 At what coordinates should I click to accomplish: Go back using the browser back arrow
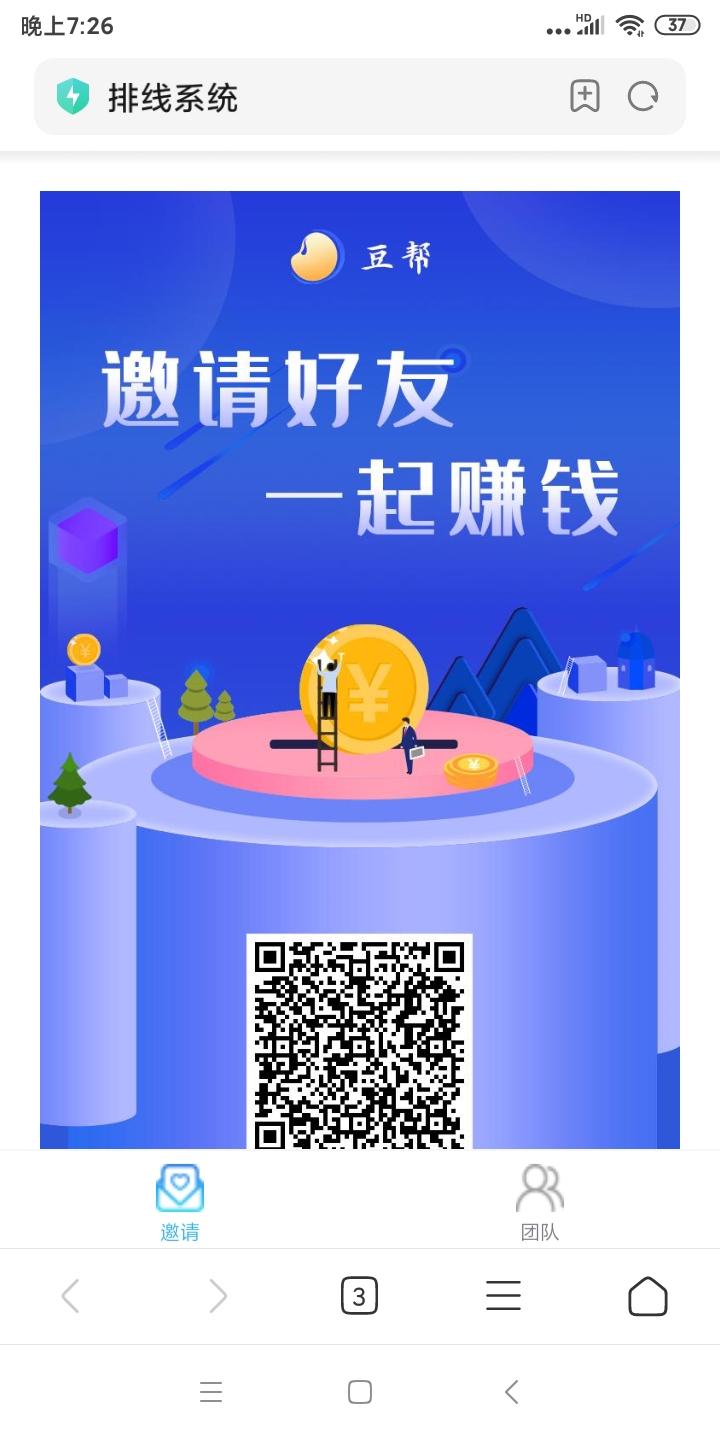70,1296
